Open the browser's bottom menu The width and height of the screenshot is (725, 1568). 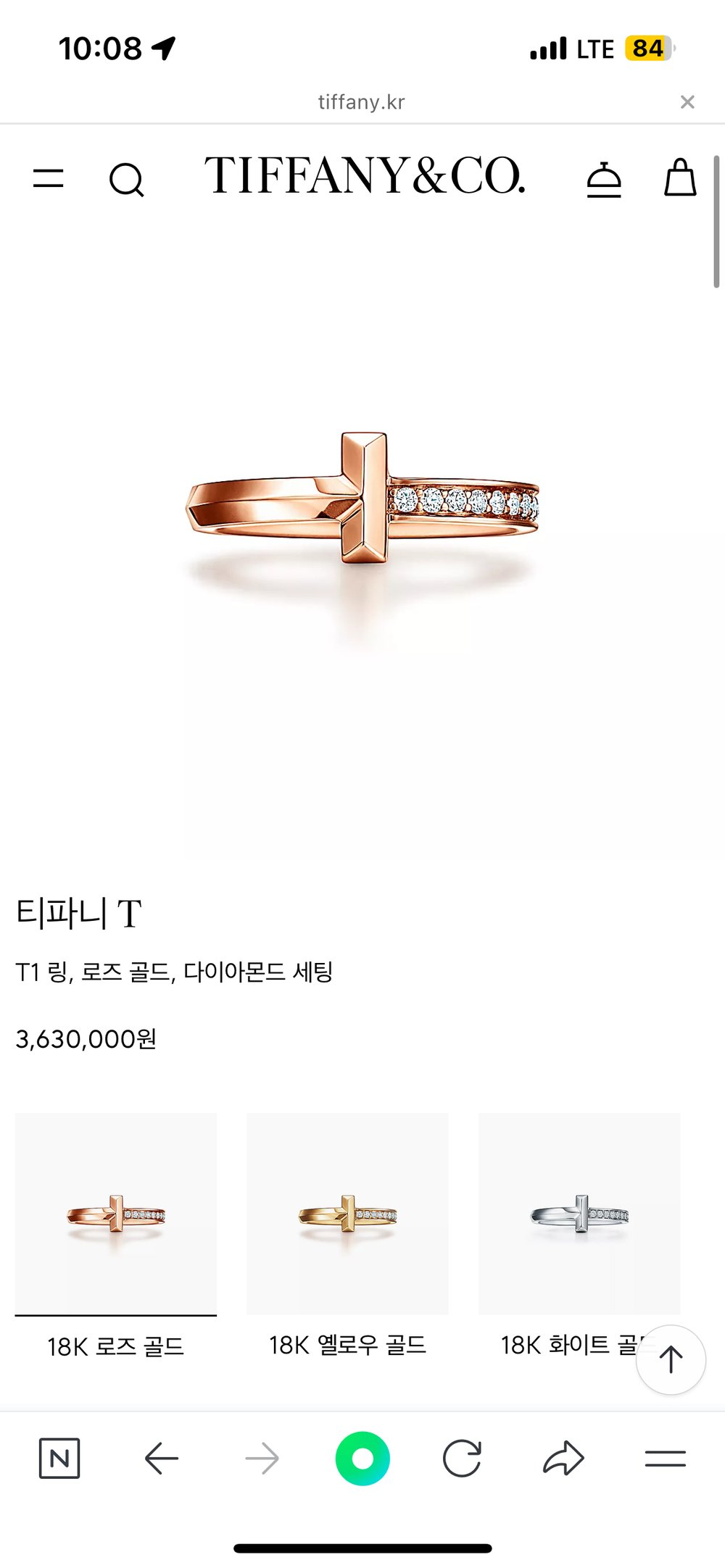(665, 1459)
